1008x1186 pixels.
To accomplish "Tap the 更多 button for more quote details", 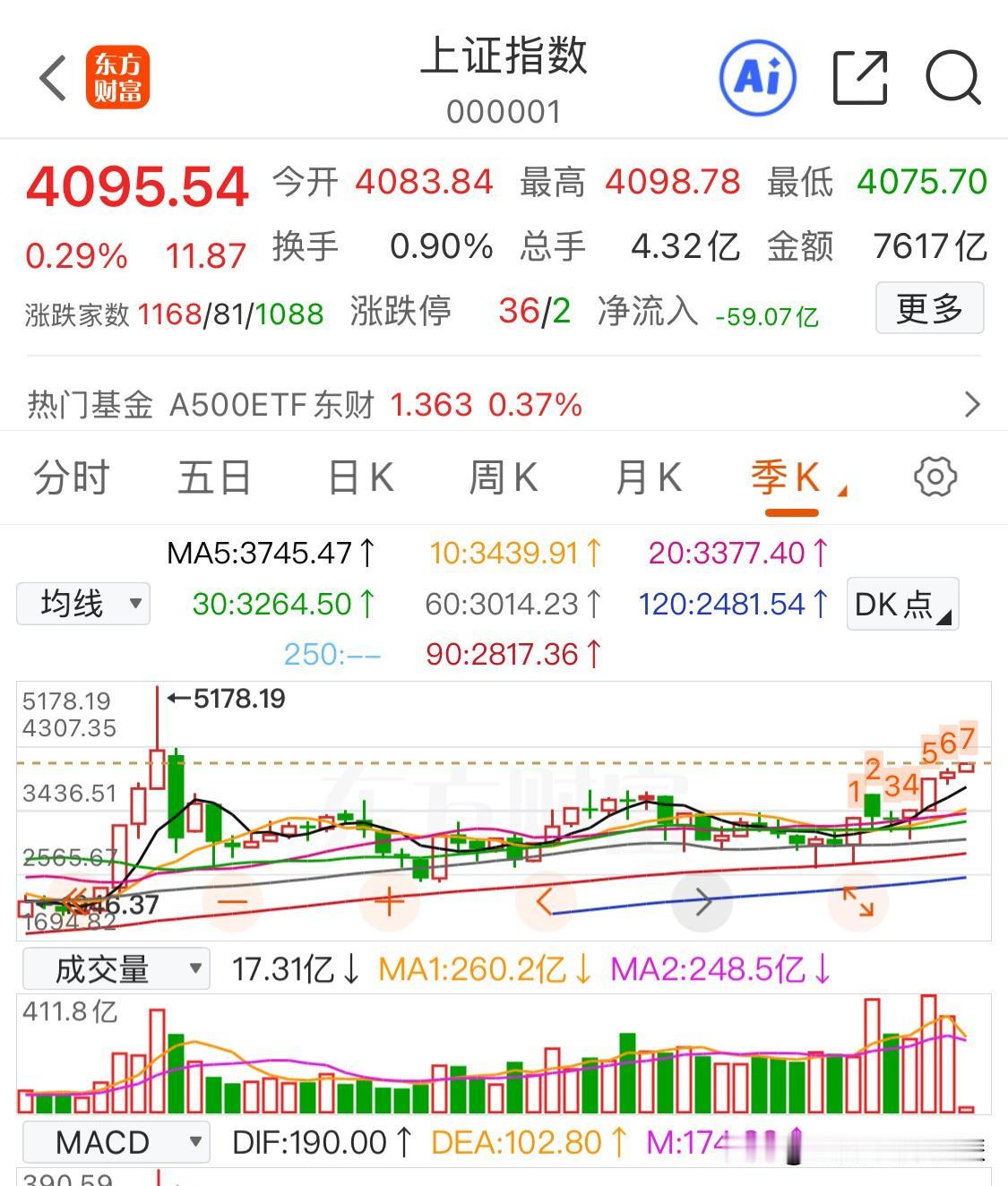I will coord(929,308).
